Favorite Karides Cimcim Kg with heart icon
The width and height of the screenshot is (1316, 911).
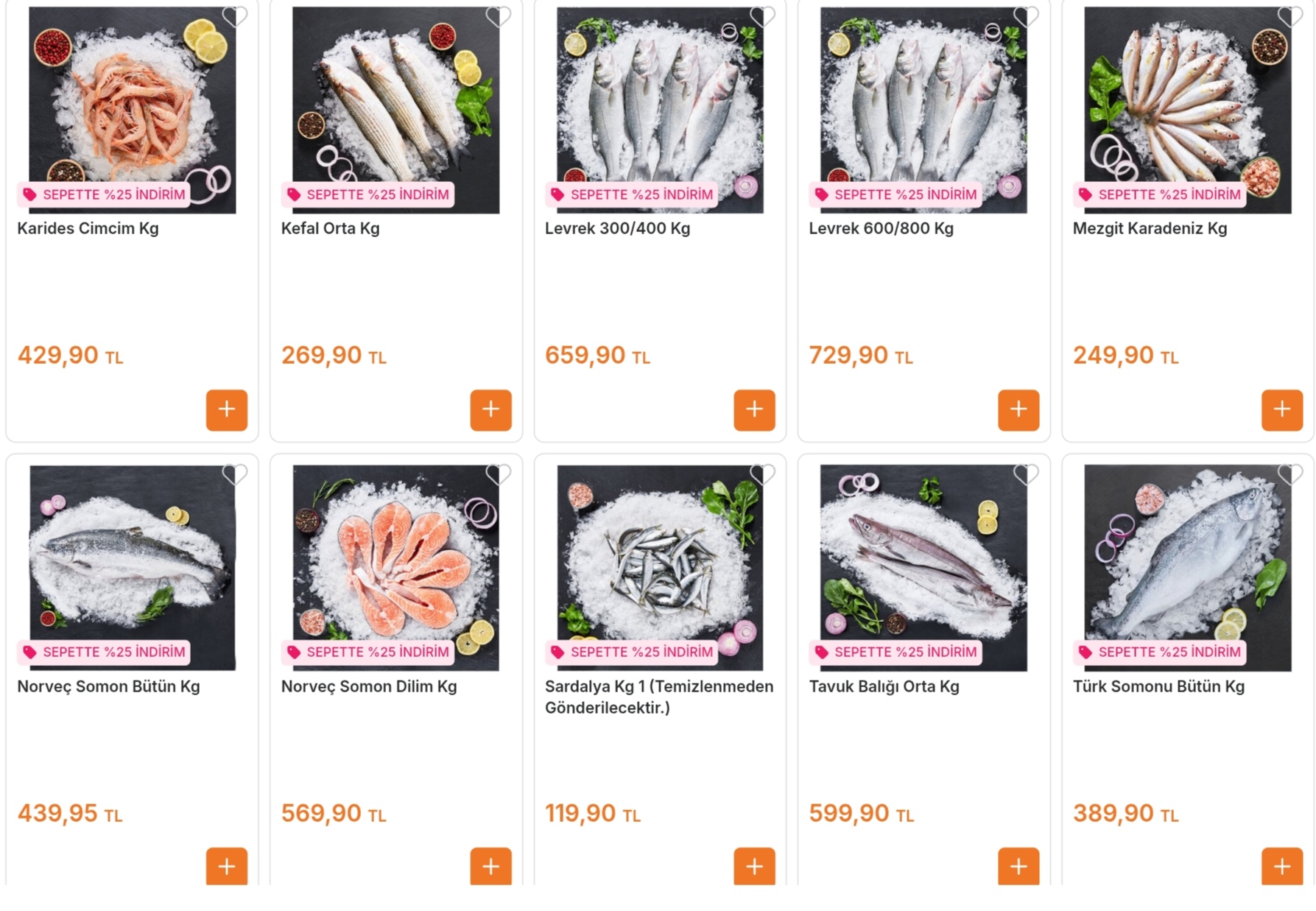tap(236, 16)
